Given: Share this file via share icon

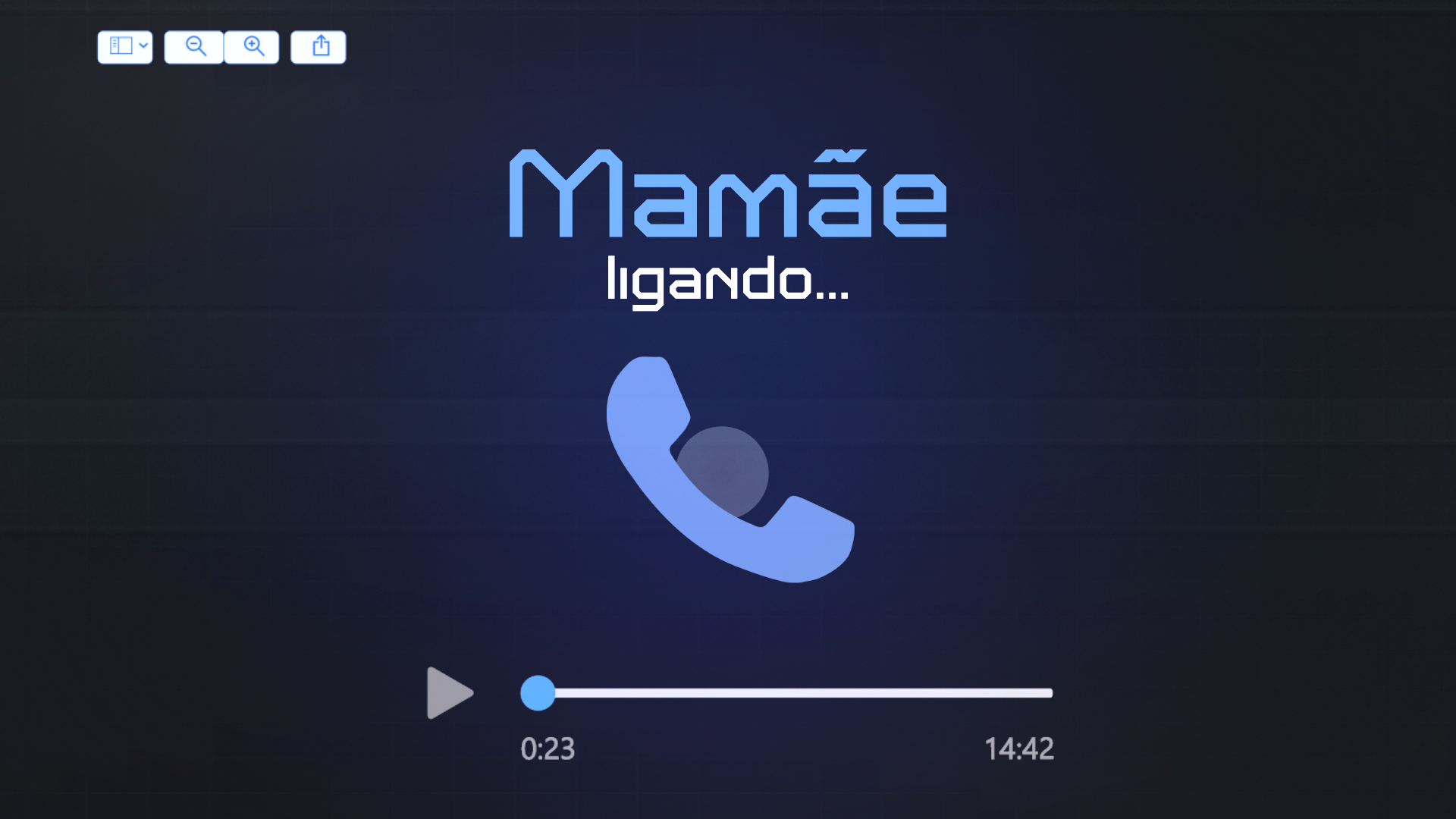Looking at the screenshot, I should (319, 47).
